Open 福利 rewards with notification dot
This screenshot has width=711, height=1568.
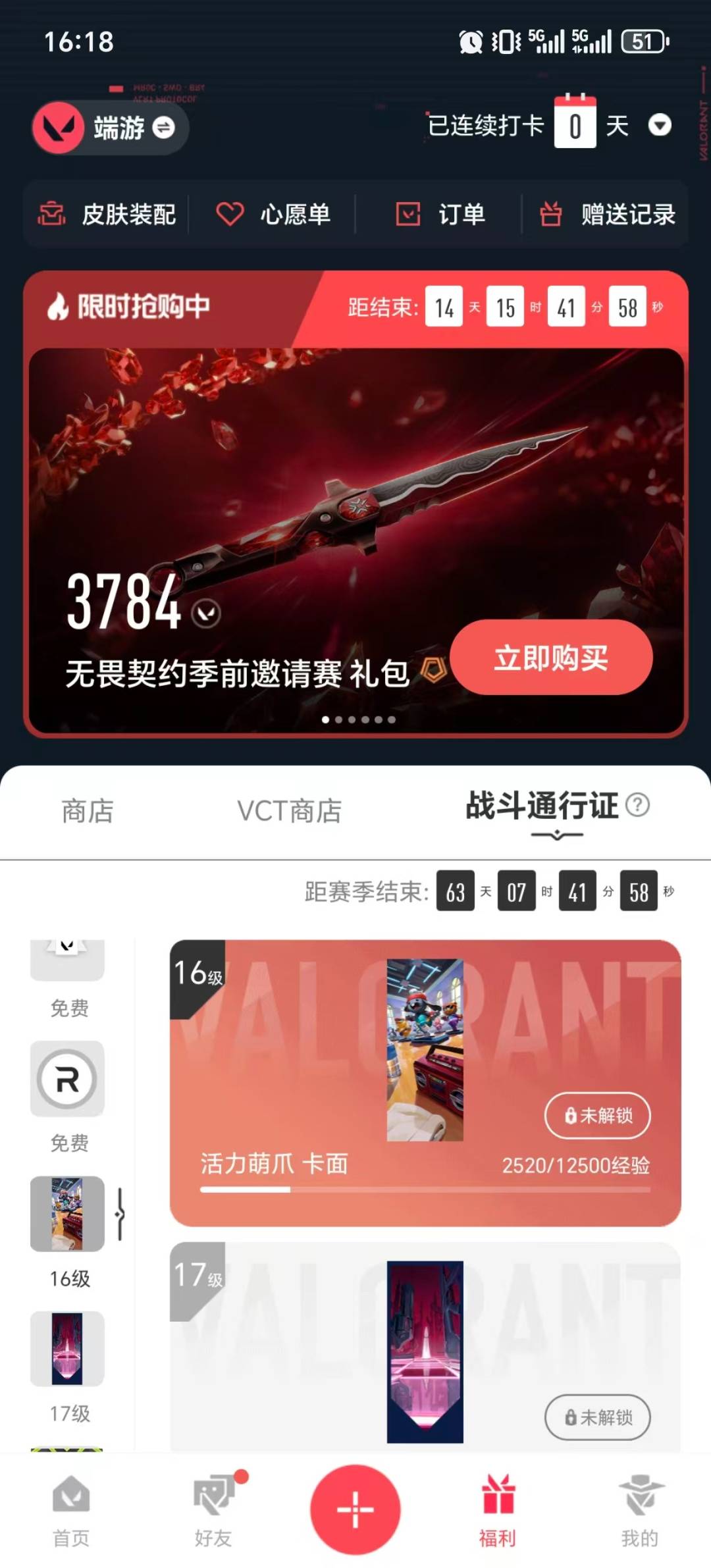[x=498, y=1514]
